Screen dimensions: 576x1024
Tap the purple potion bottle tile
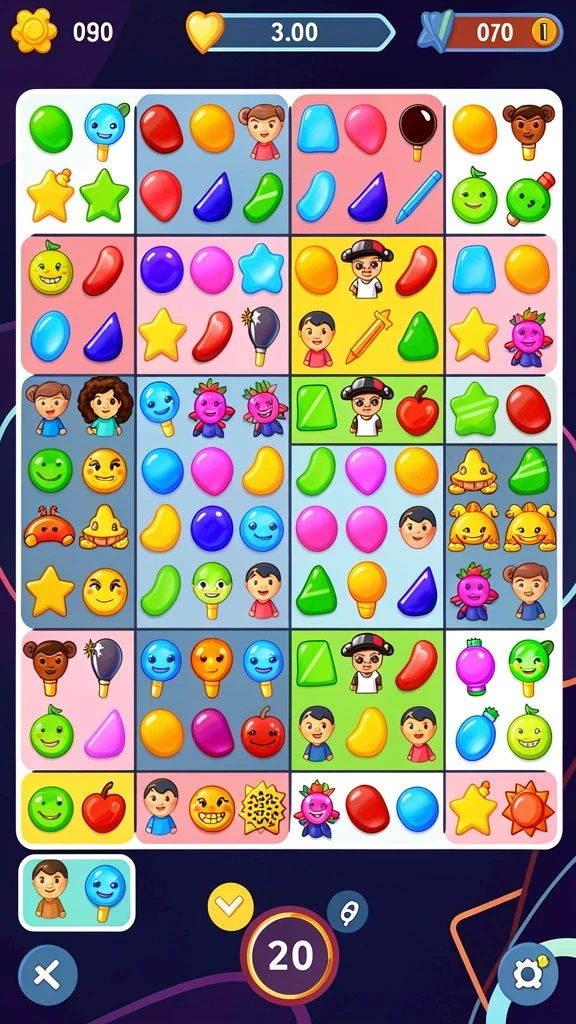pos(475,666)
